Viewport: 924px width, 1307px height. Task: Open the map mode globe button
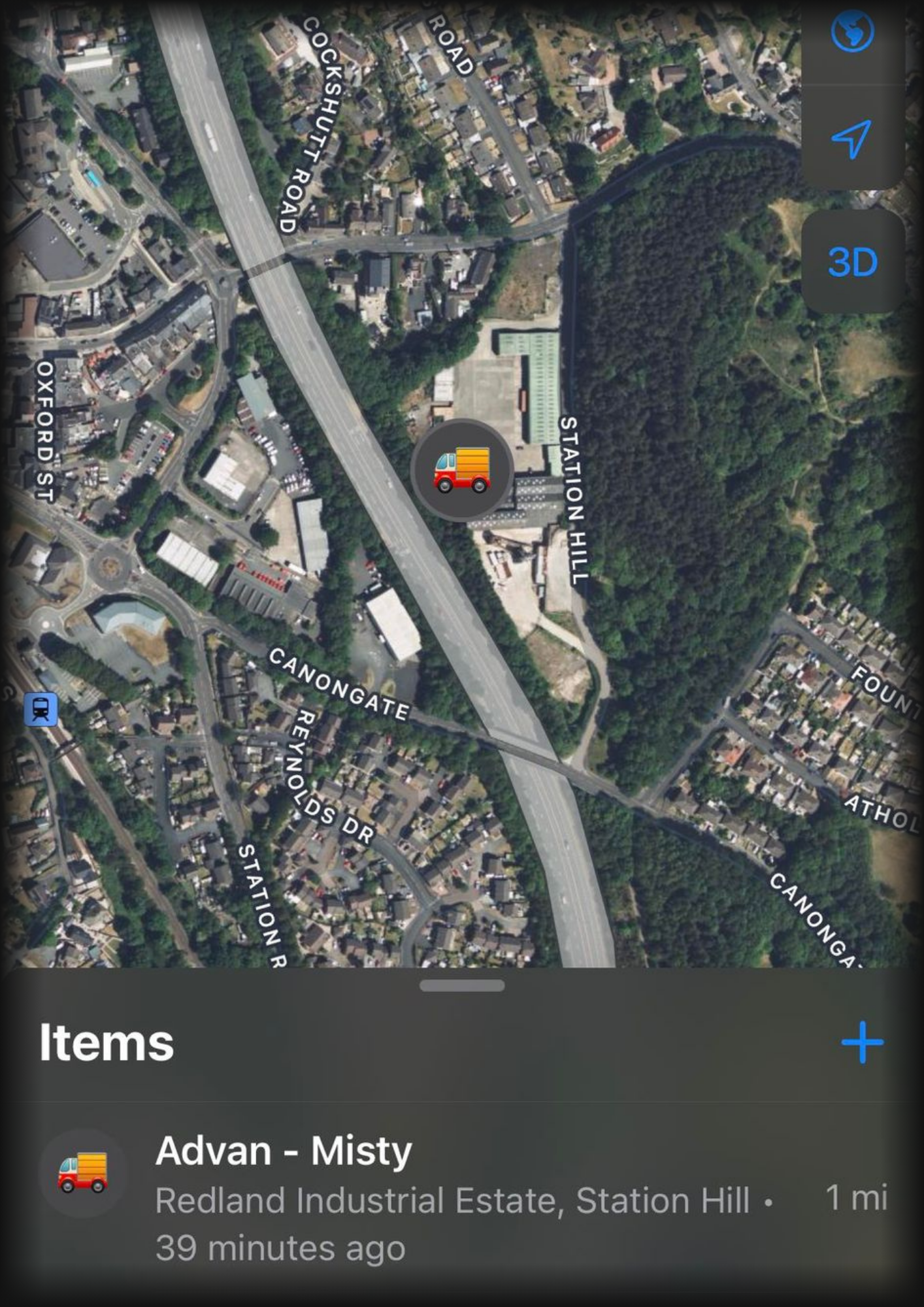[x=852, y=31]
